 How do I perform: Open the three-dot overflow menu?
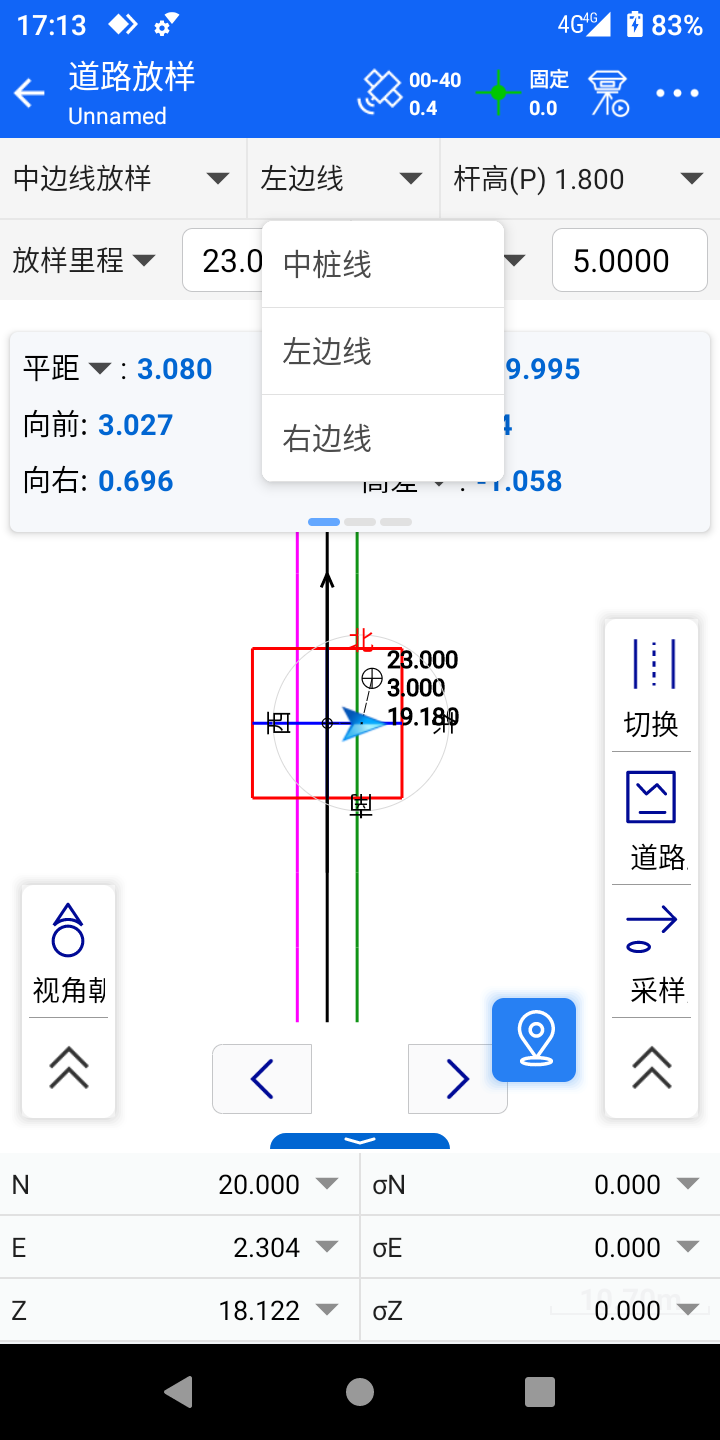677,94
